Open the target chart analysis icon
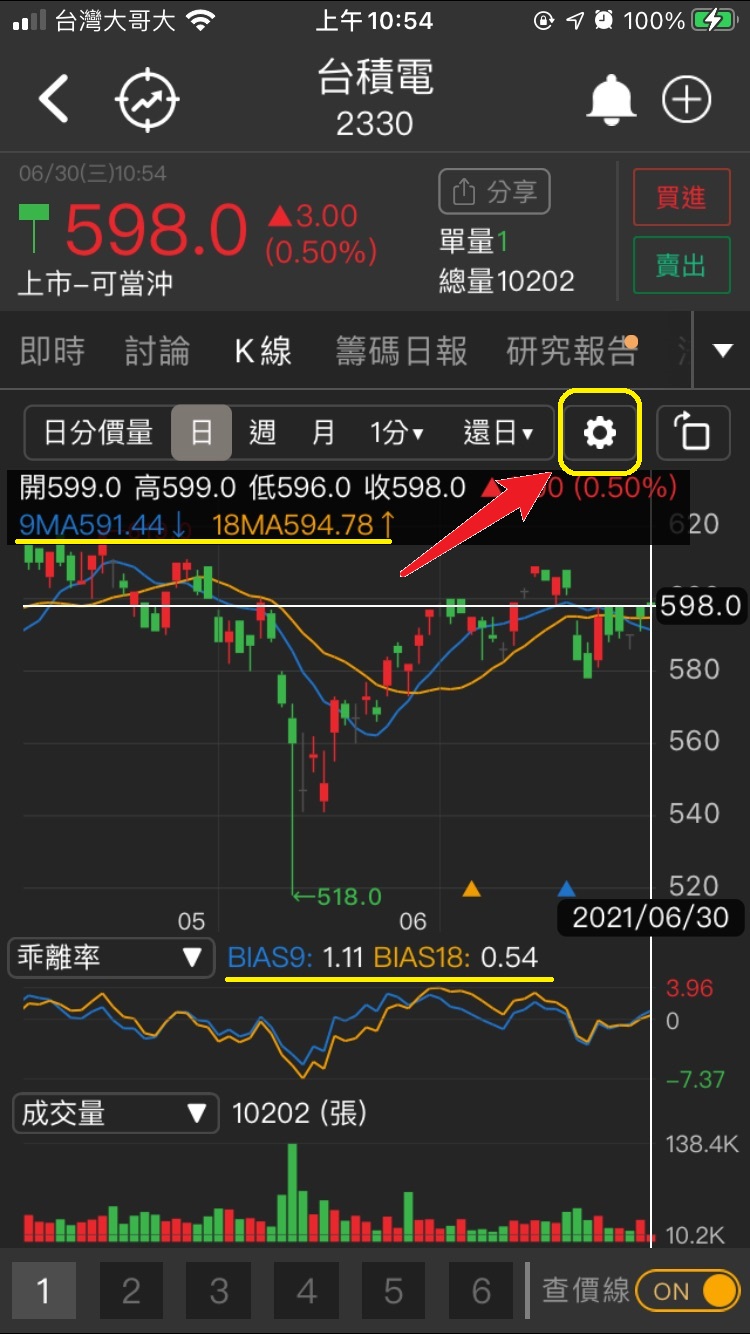The image size is (750, 1334). [x=147, y=100]
